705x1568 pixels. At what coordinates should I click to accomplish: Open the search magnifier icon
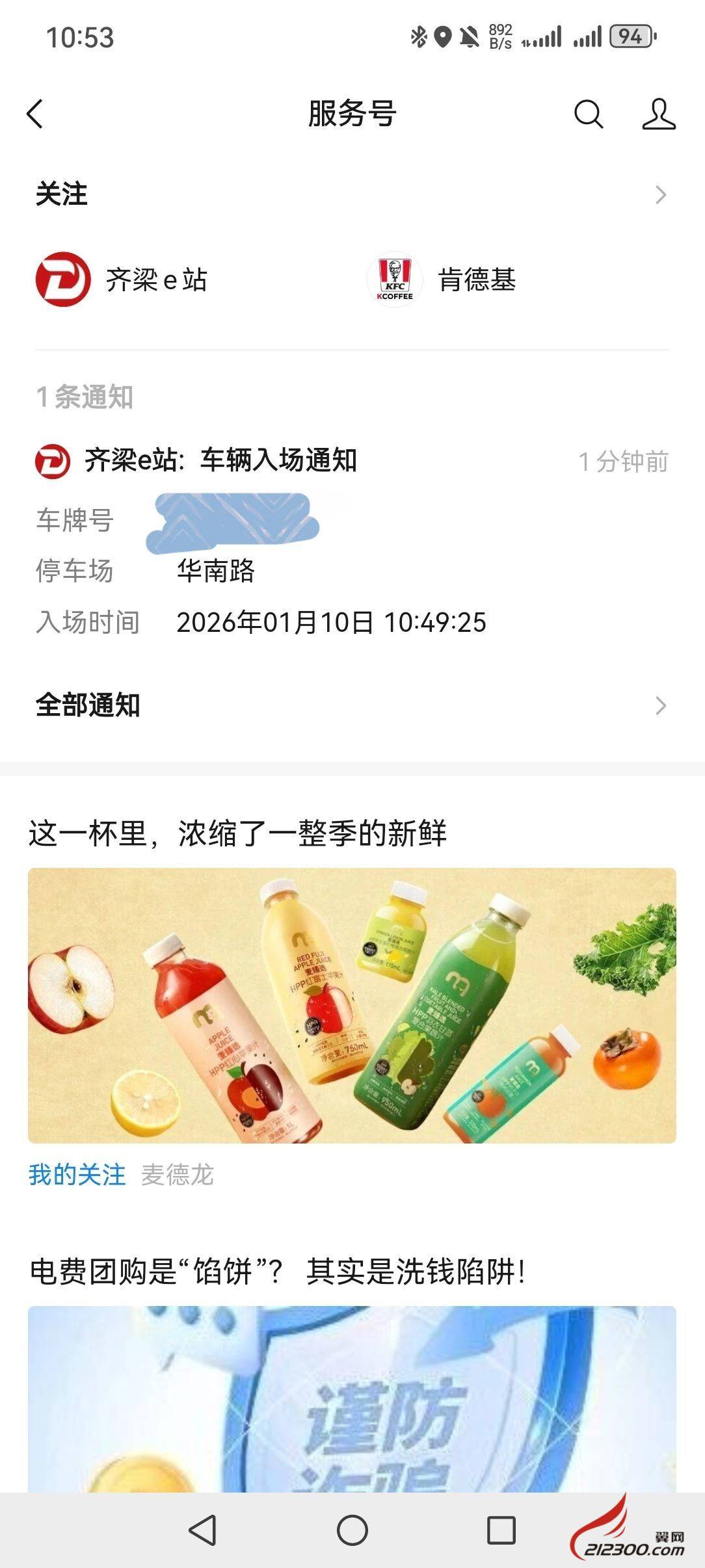(x=588, y=114)
